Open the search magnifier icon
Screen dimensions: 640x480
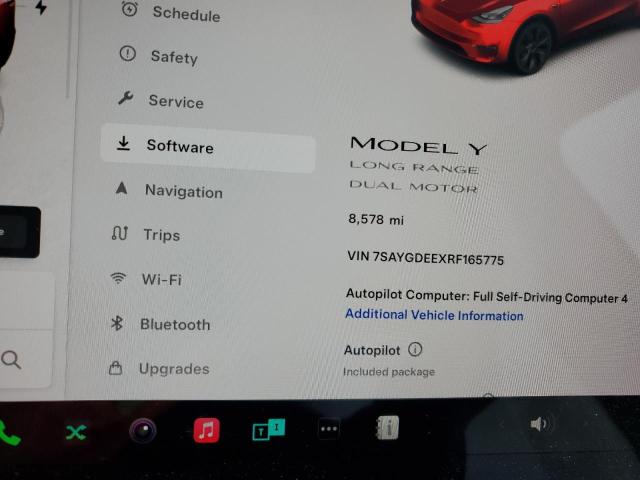(12, 360)
